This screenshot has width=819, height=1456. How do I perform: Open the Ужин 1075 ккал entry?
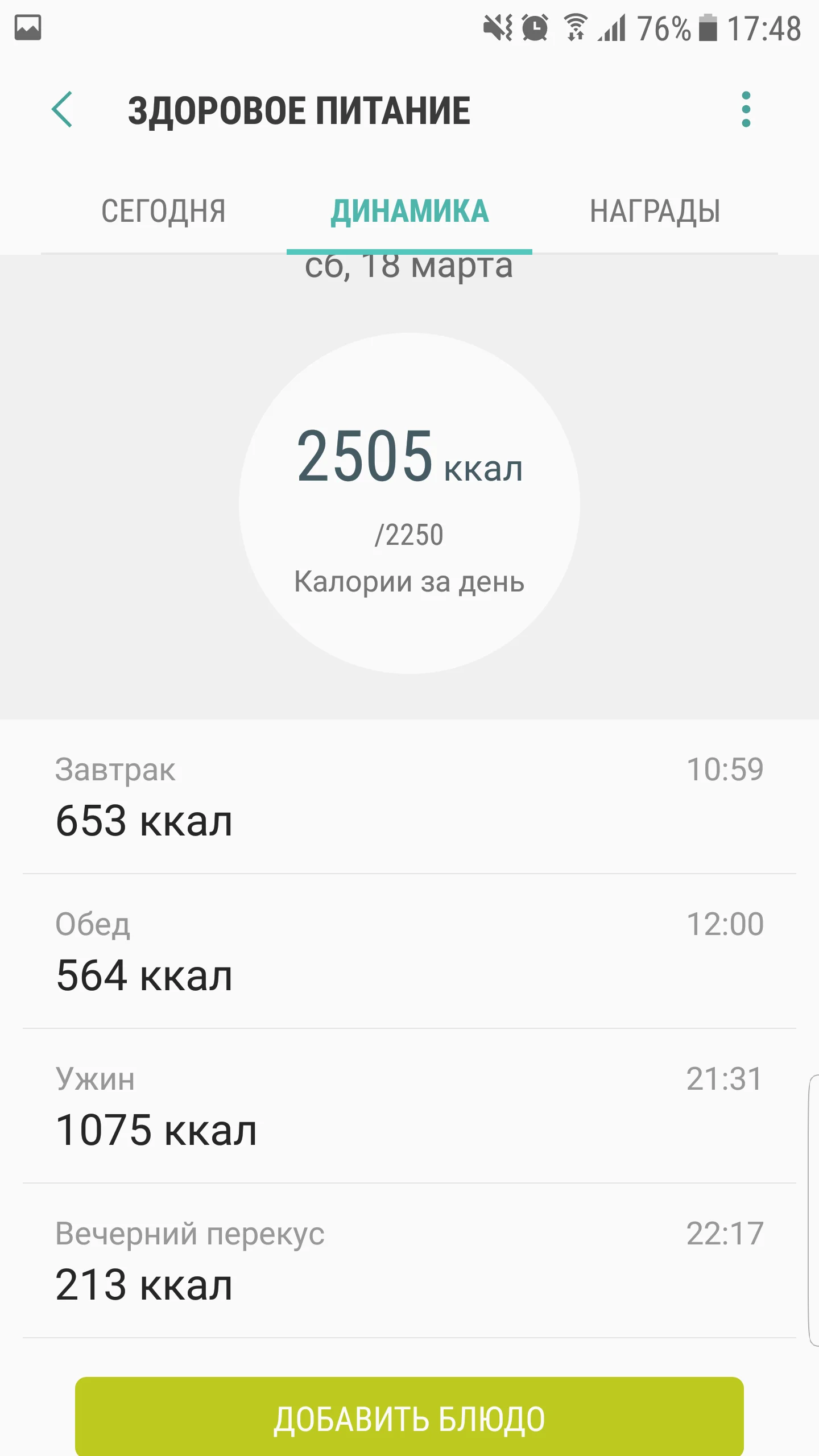point(409,1106)
